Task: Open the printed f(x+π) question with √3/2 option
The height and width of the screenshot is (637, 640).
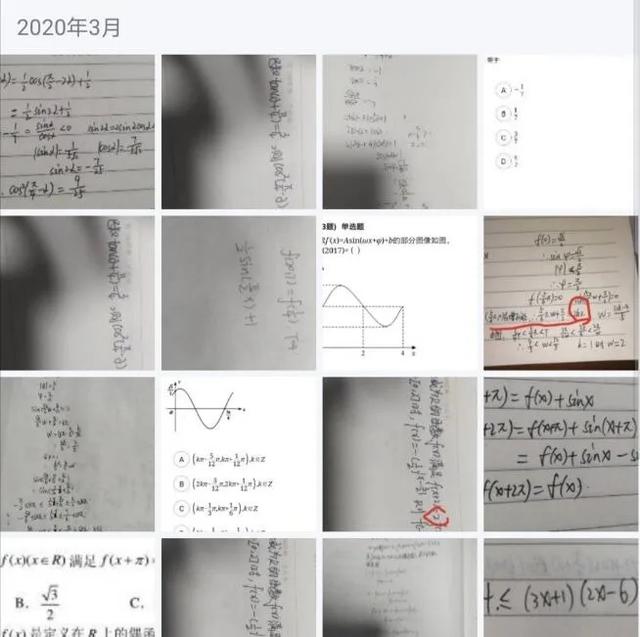Action: (78, 588)
